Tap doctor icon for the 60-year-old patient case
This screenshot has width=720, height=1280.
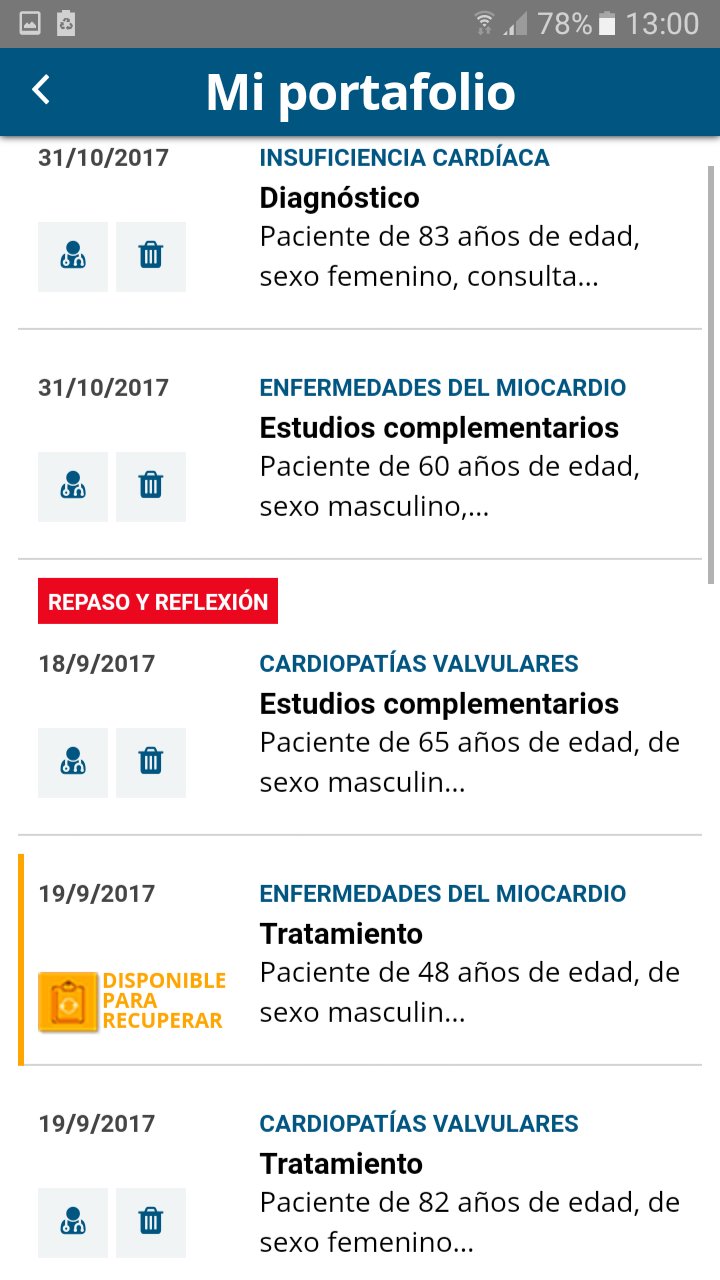point(73,487)
